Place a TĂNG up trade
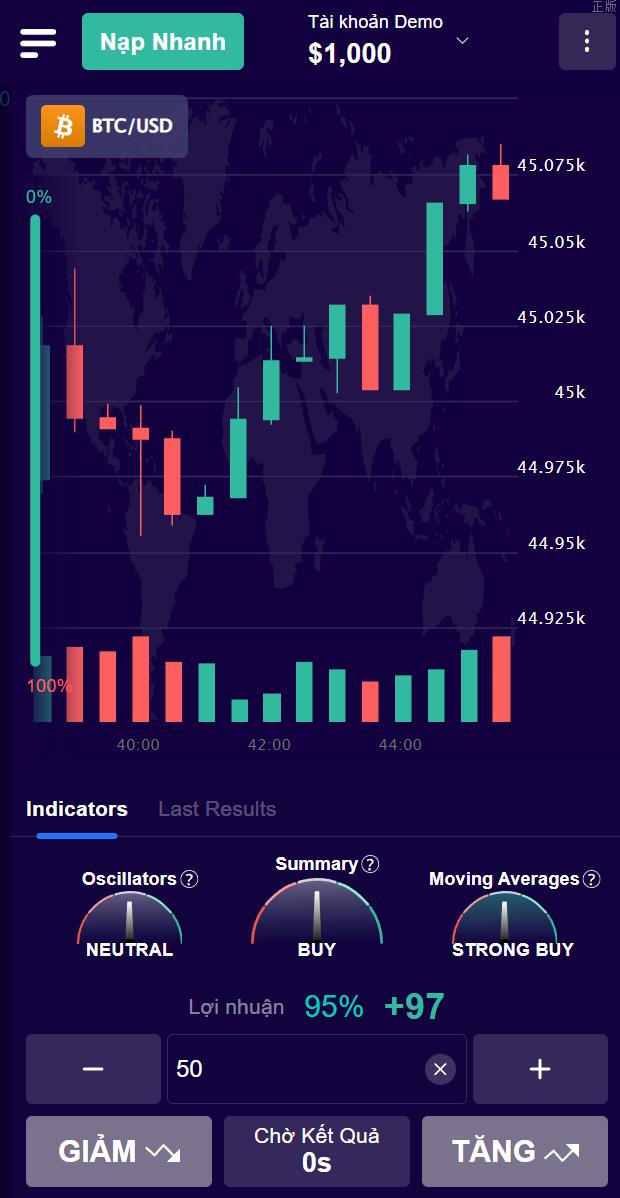The image size is (620, 1198). click(515, 1151)
